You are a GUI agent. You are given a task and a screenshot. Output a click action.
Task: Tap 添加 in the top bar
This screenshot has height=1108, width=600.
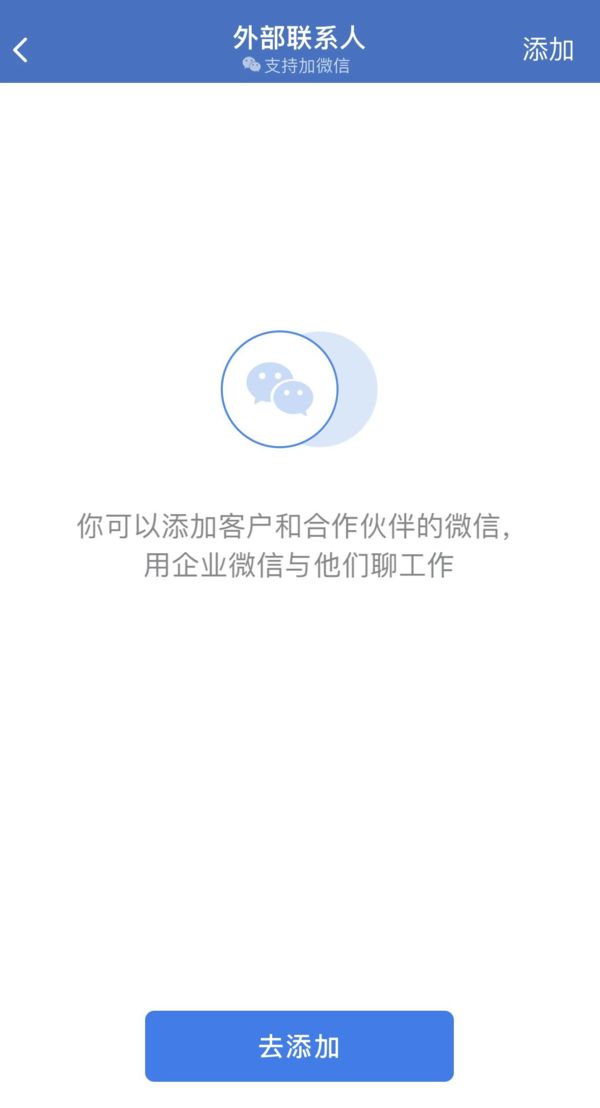tap(547, 50)
